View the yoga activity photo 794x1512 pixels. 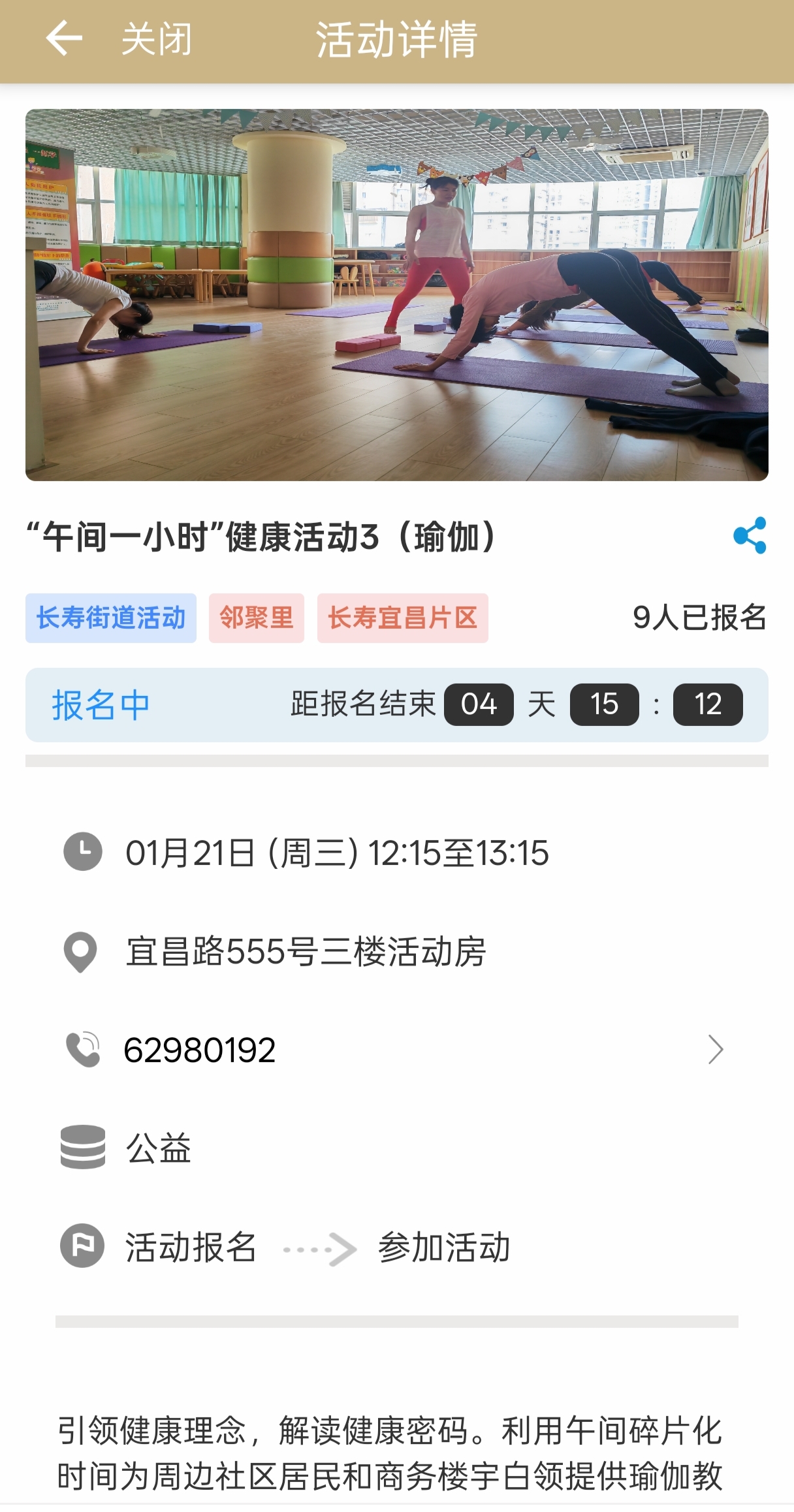click(397, 295)
